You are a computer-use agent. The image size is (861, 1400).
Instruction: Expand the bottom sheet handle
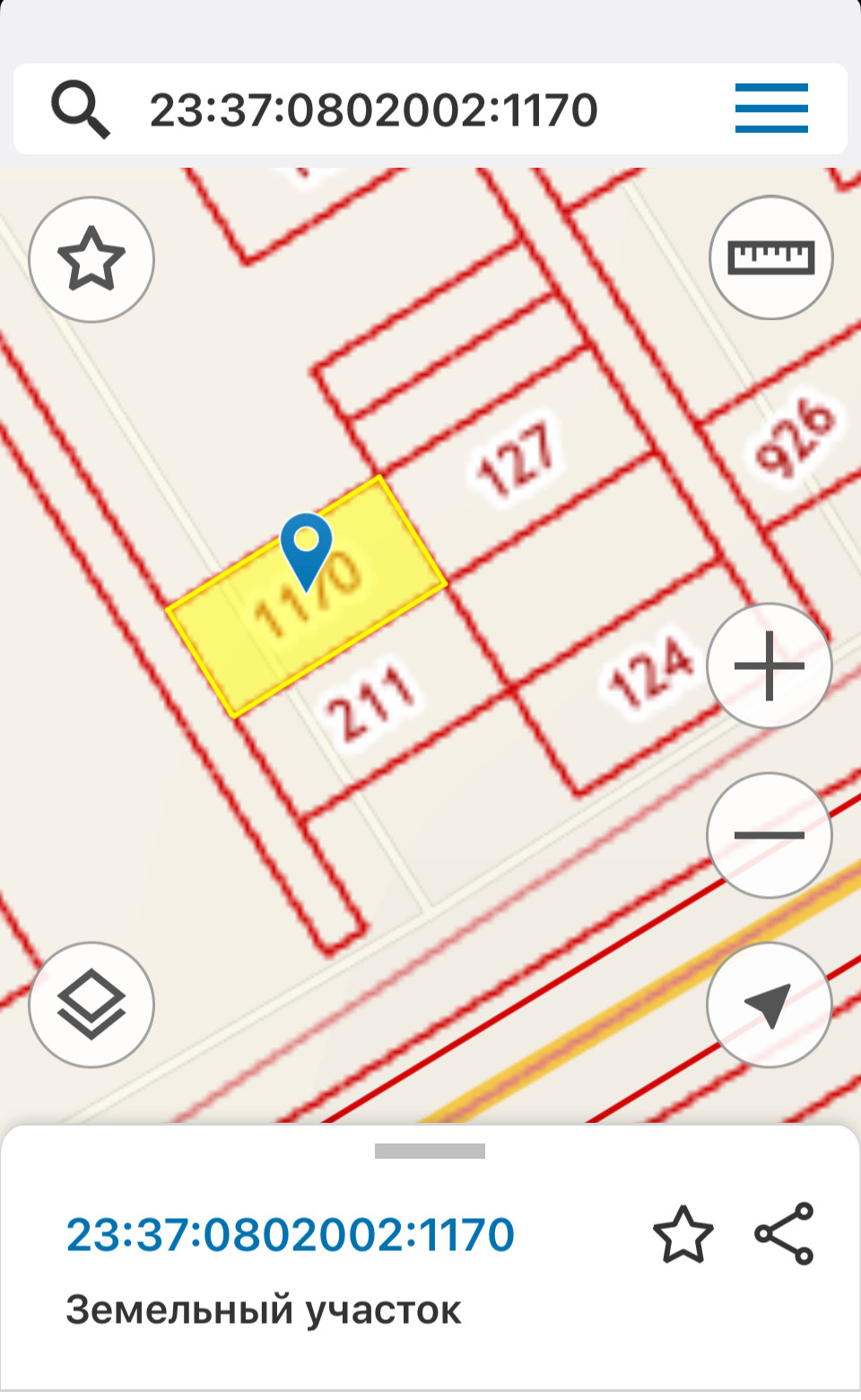point(430,1151)
